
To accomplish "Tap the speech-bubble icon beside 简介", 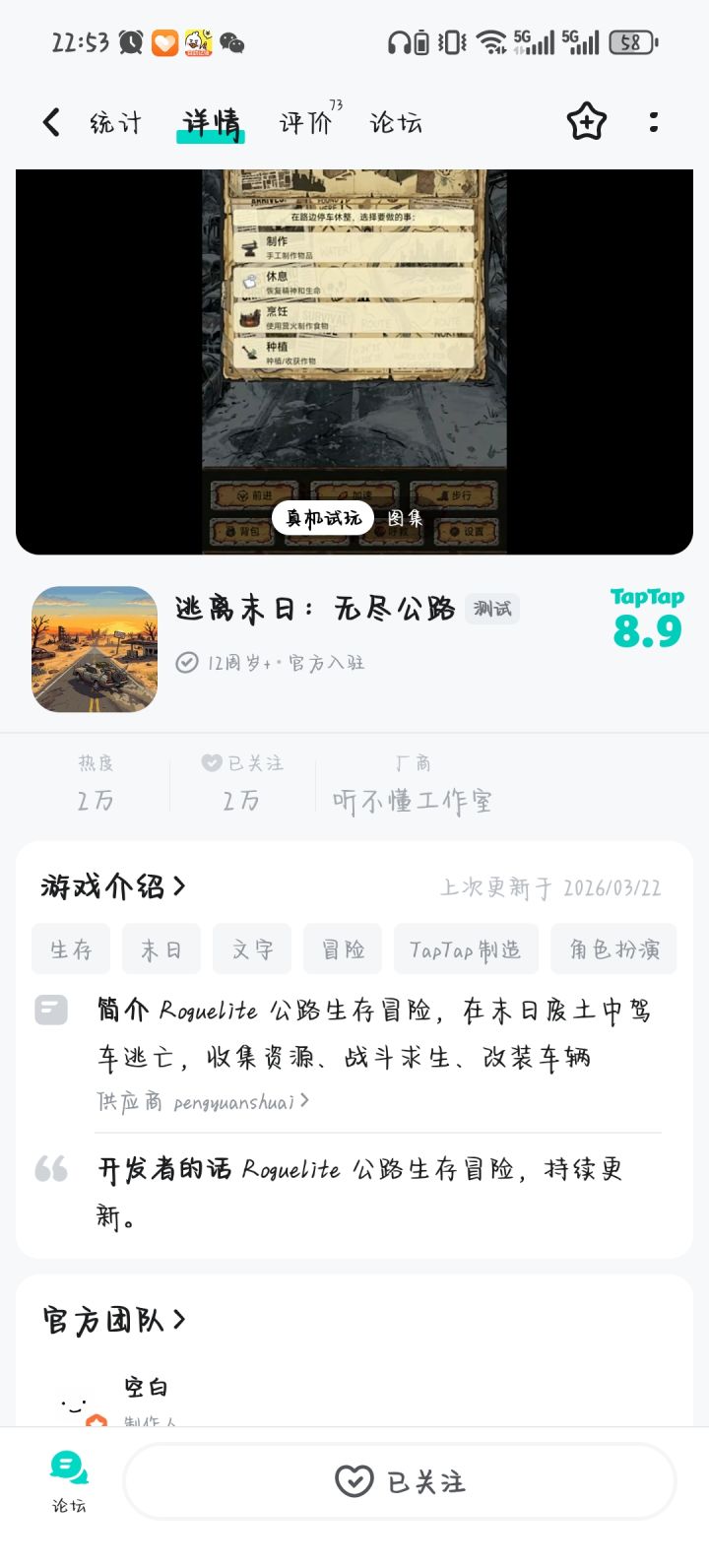I will click(51, 1010).
